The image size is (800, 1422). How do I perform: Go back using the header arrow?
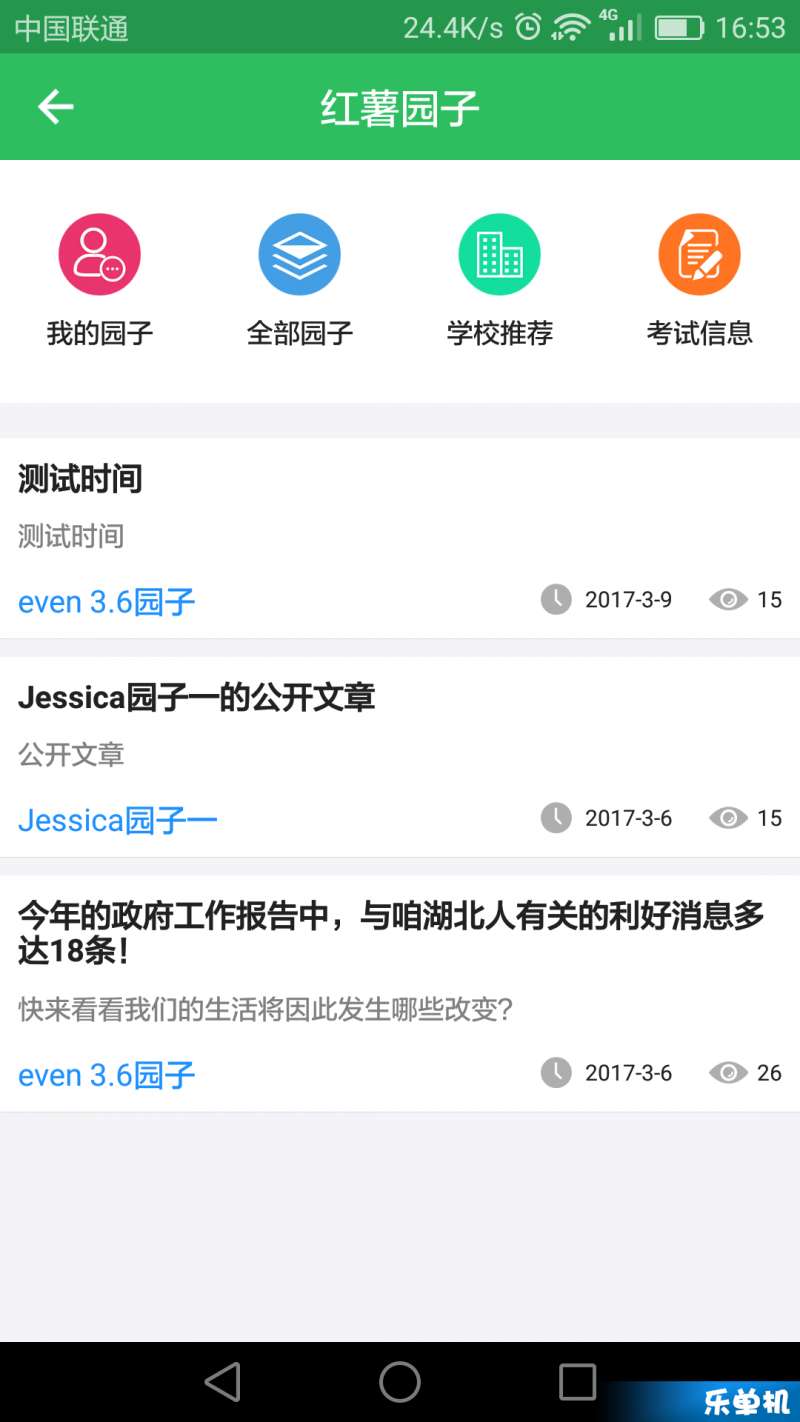pyautogui.click(x=56, y=107)
